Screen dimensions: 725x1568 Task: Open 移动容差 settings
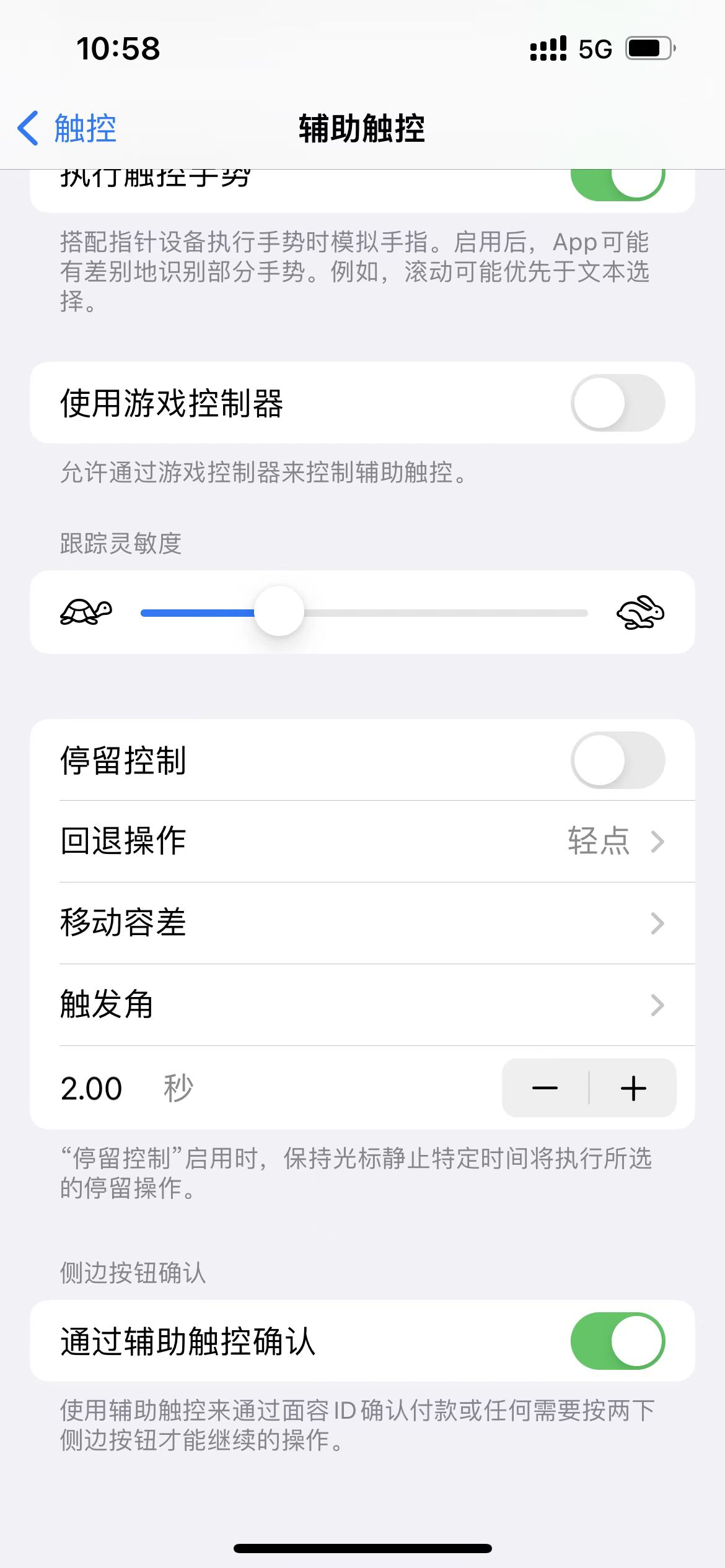point(362,923)
